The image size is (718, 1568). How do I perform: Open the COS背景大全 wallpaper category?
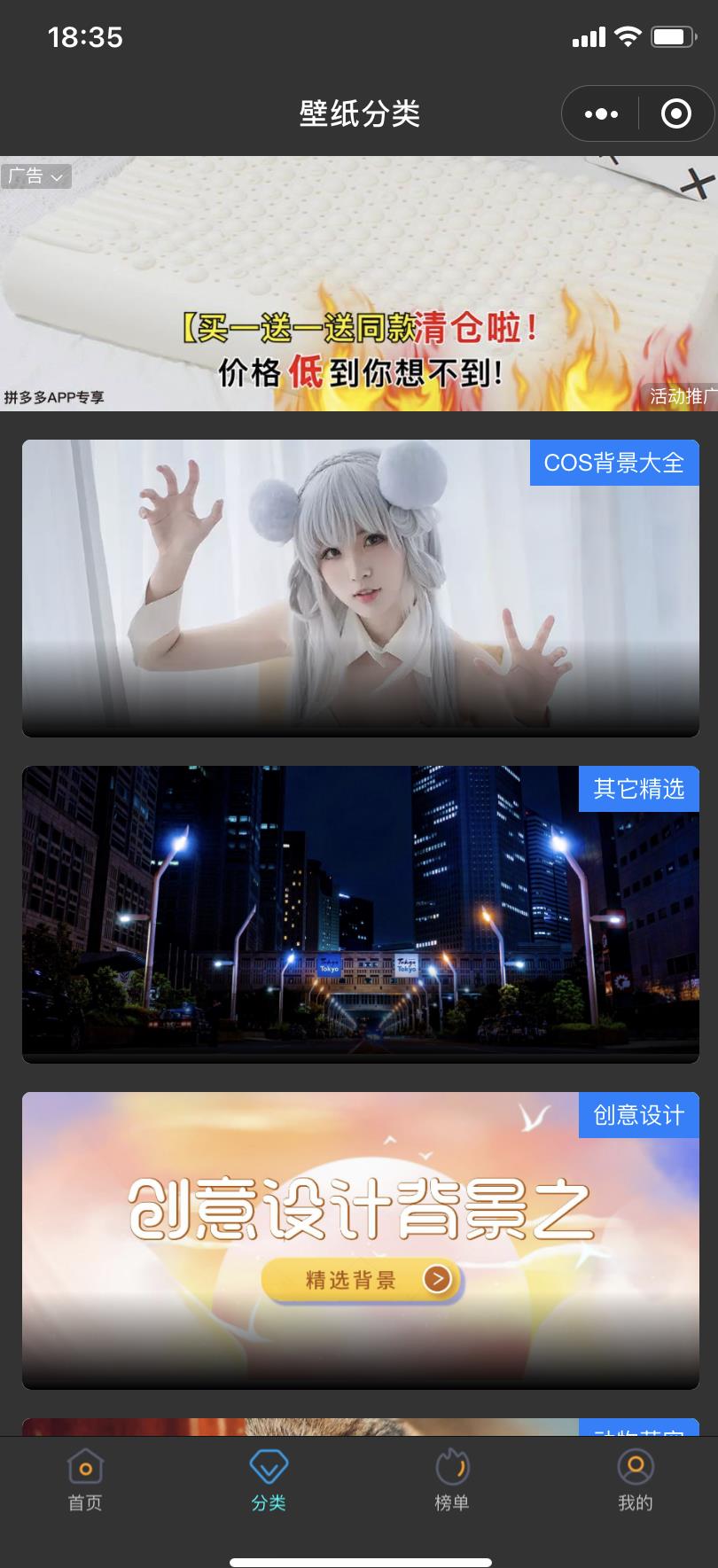click(x=360, y=588)
